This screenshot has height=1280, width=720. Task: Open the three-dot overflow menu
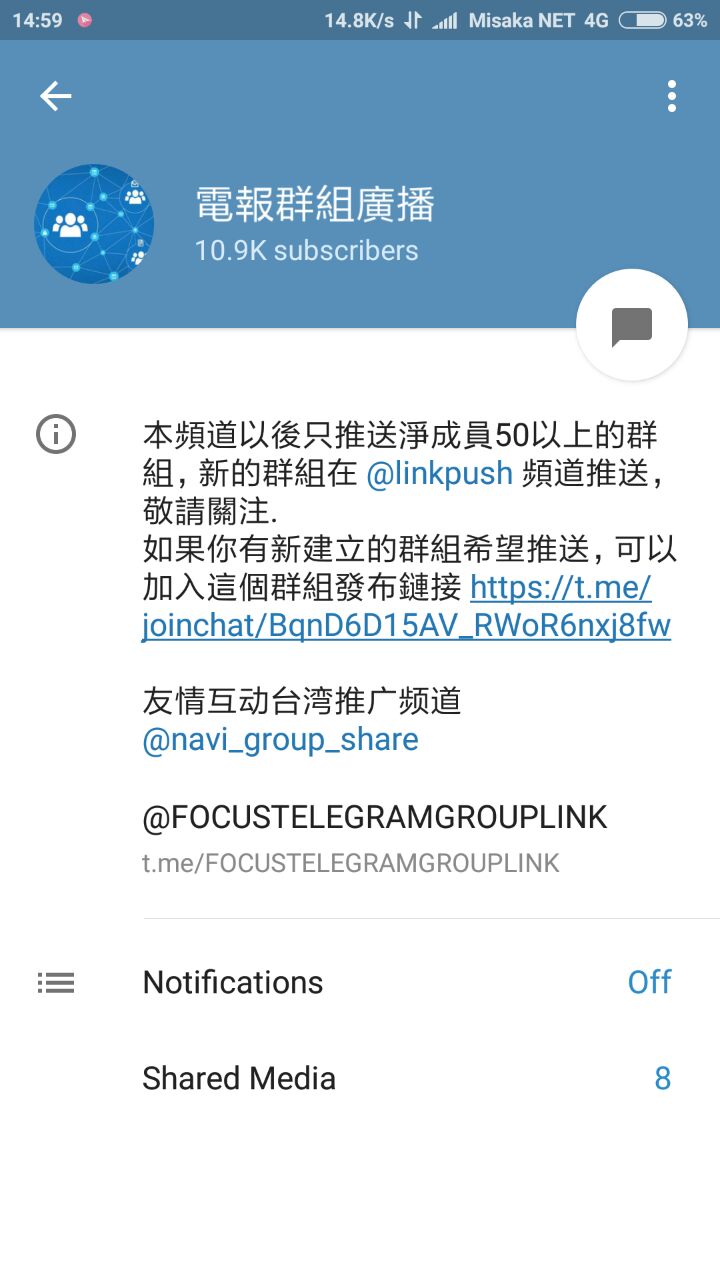point(671,96)
